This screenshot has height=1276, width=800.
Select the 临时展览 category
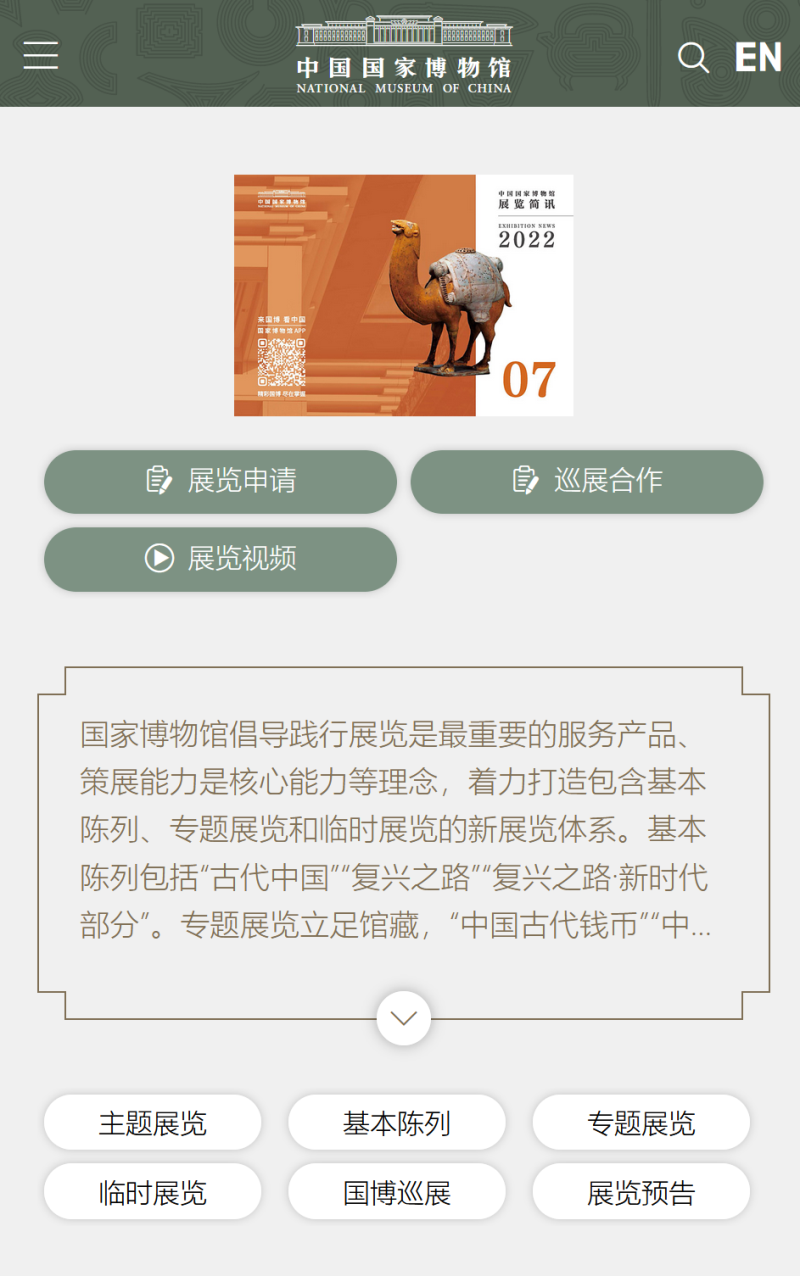152,1192
